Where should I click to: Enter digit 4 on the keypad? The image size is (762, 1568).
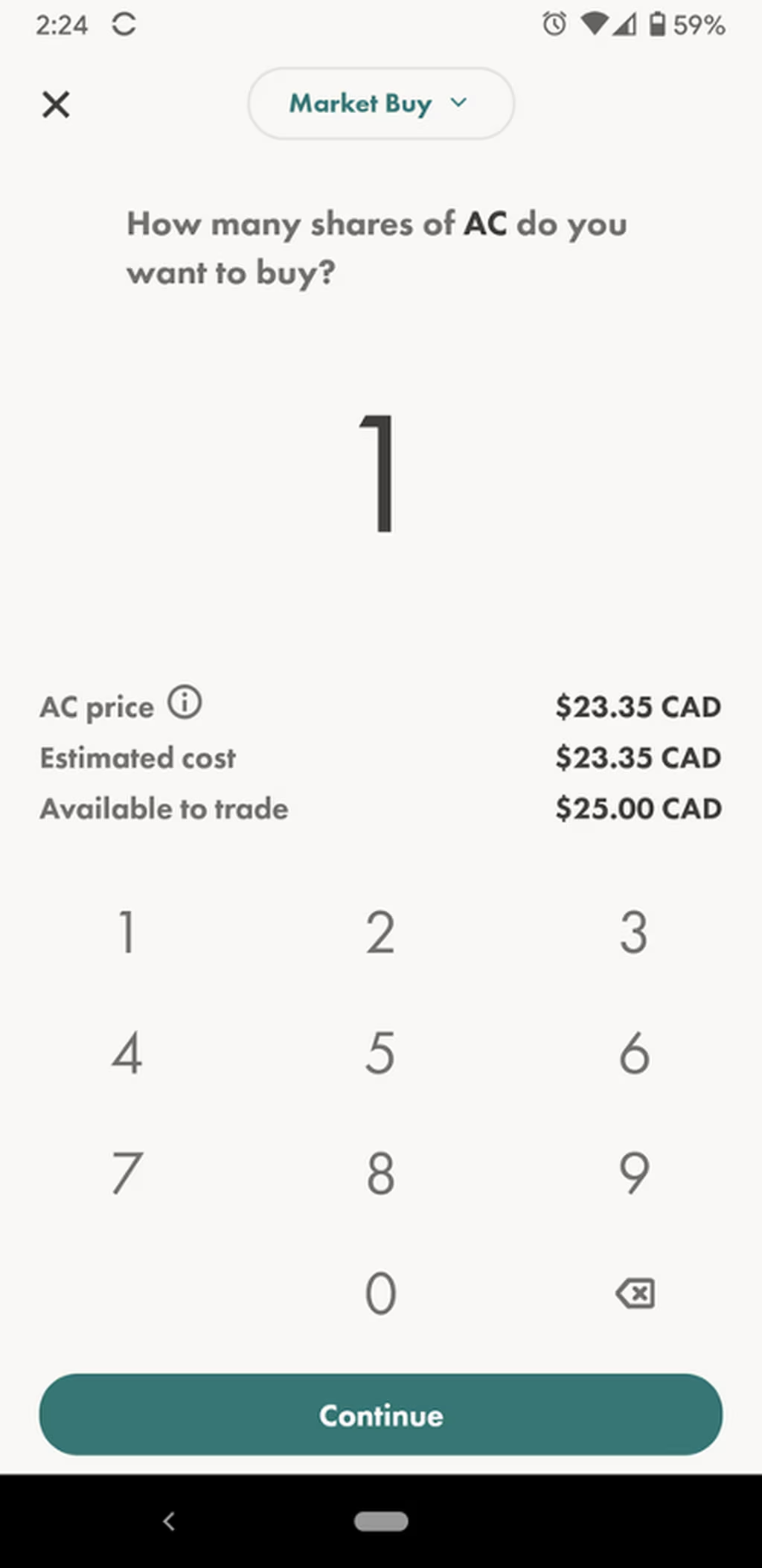tap(127, 1053)
